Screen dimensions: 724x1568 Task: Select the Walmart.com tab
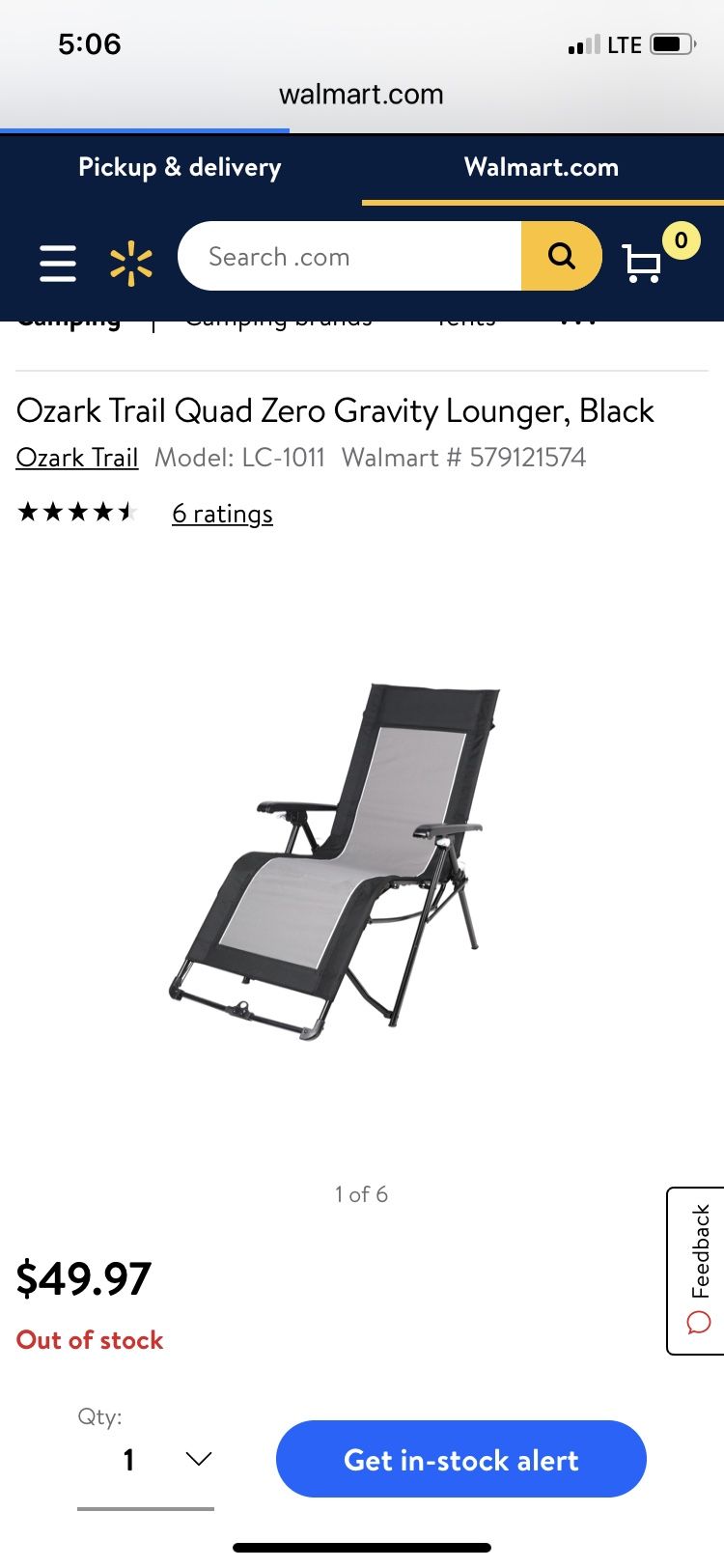(x=542, y=168)
